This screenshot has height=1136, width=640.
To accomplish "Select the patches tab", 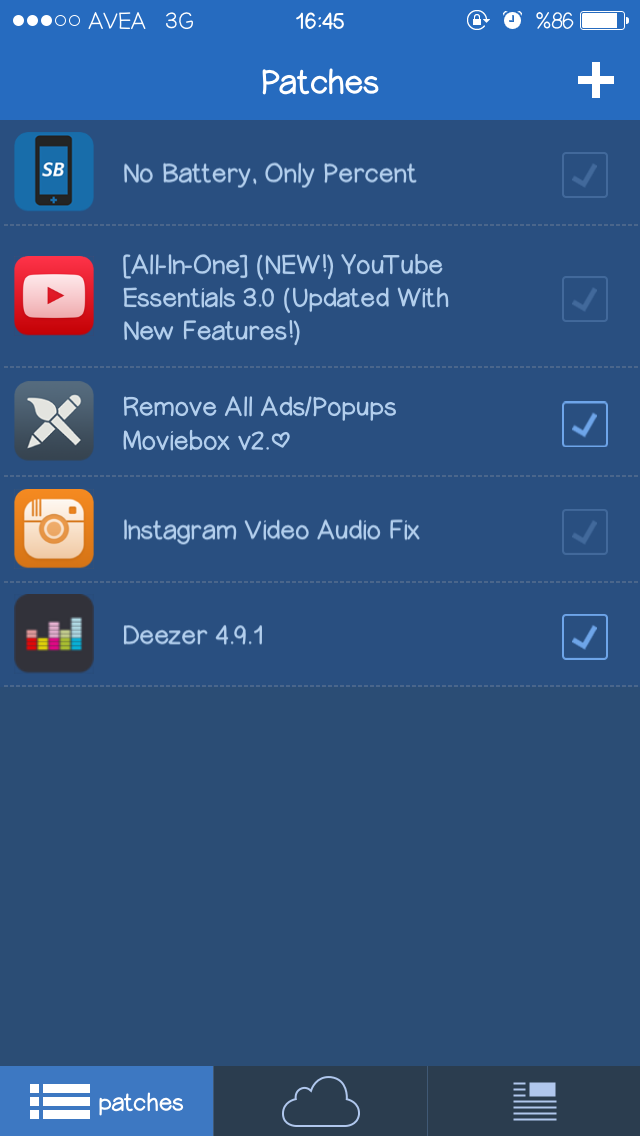I will pos(107,1101).
